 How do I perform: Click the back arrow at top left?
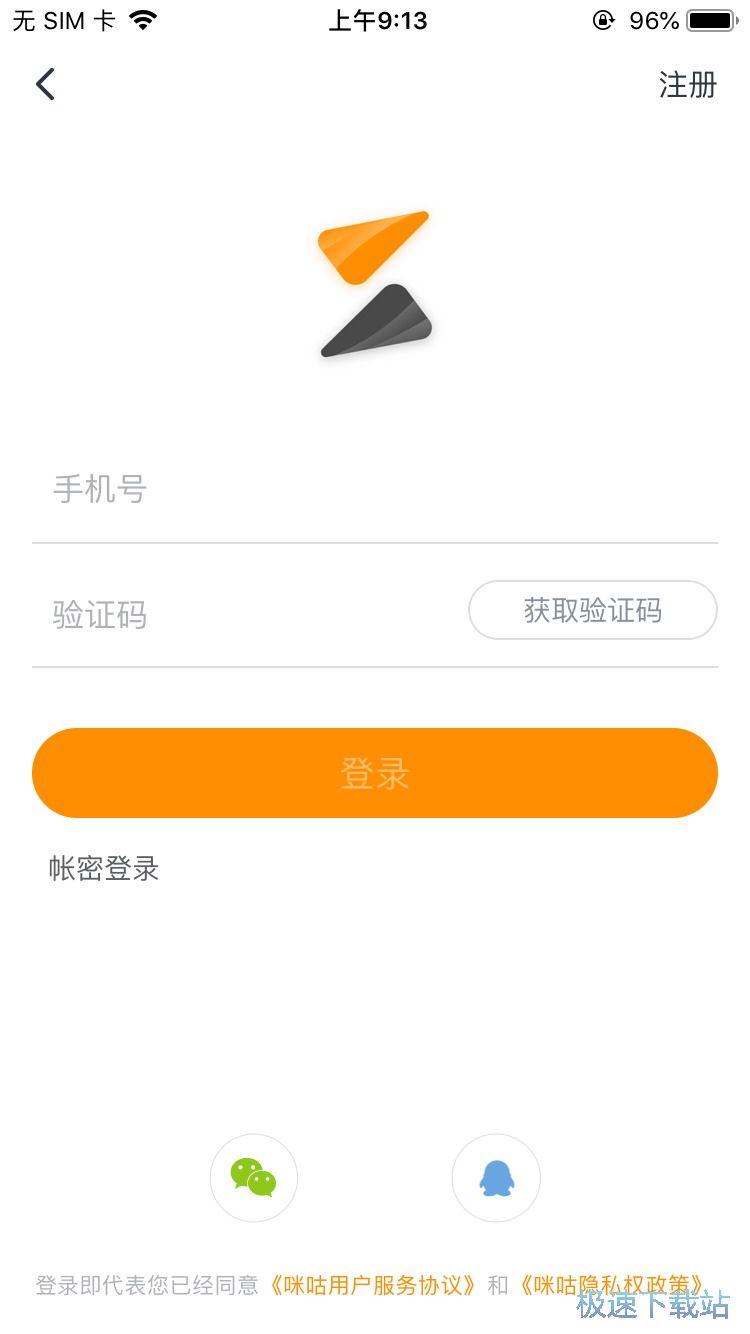click(44, 84)
